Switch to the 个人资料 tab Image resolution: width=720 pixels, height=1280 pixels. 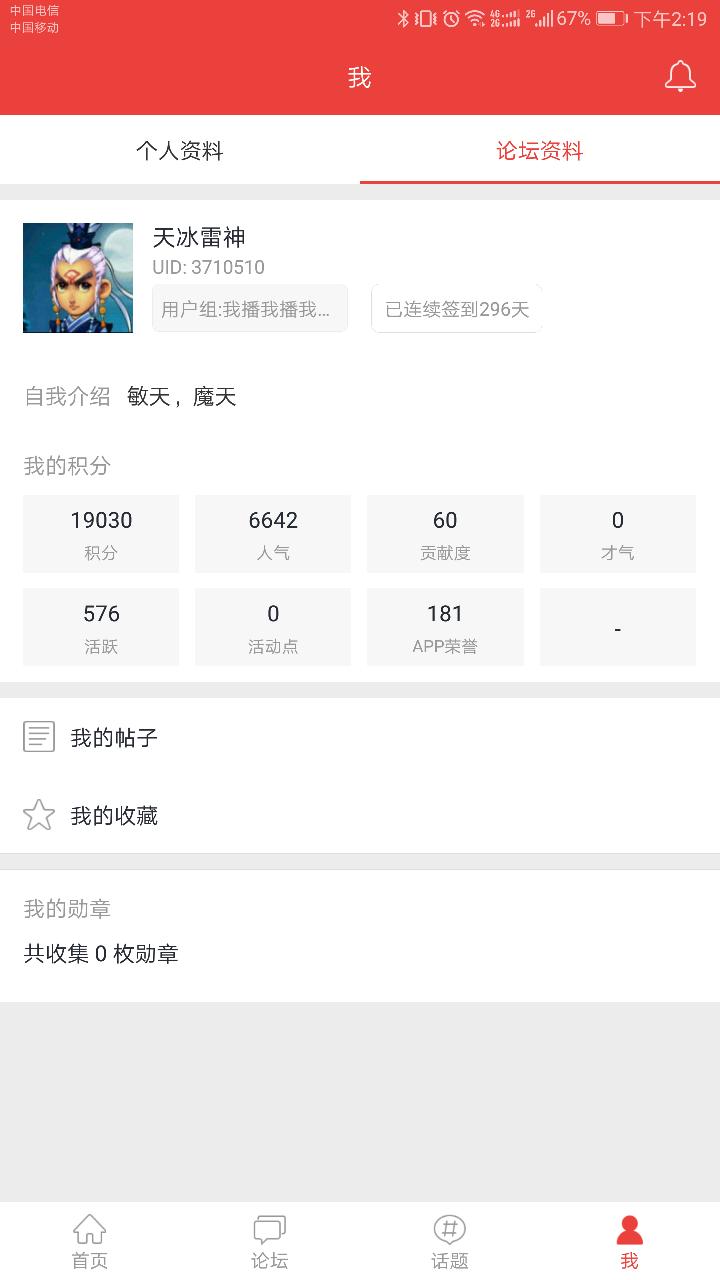click(180, 151)
